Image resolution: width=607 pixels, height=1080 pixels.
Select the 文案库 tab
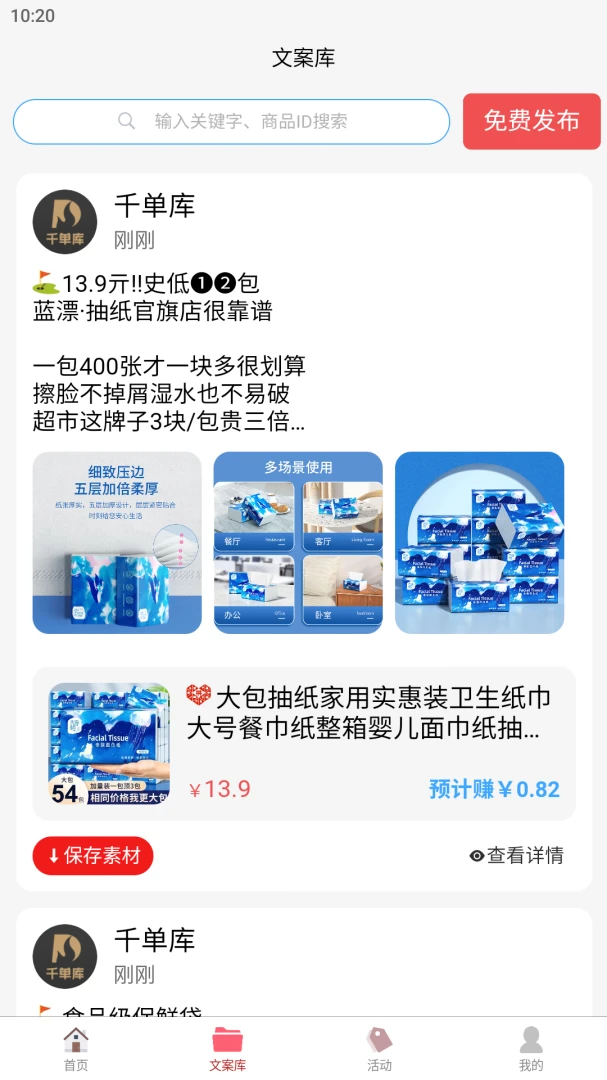(227, 1049)
